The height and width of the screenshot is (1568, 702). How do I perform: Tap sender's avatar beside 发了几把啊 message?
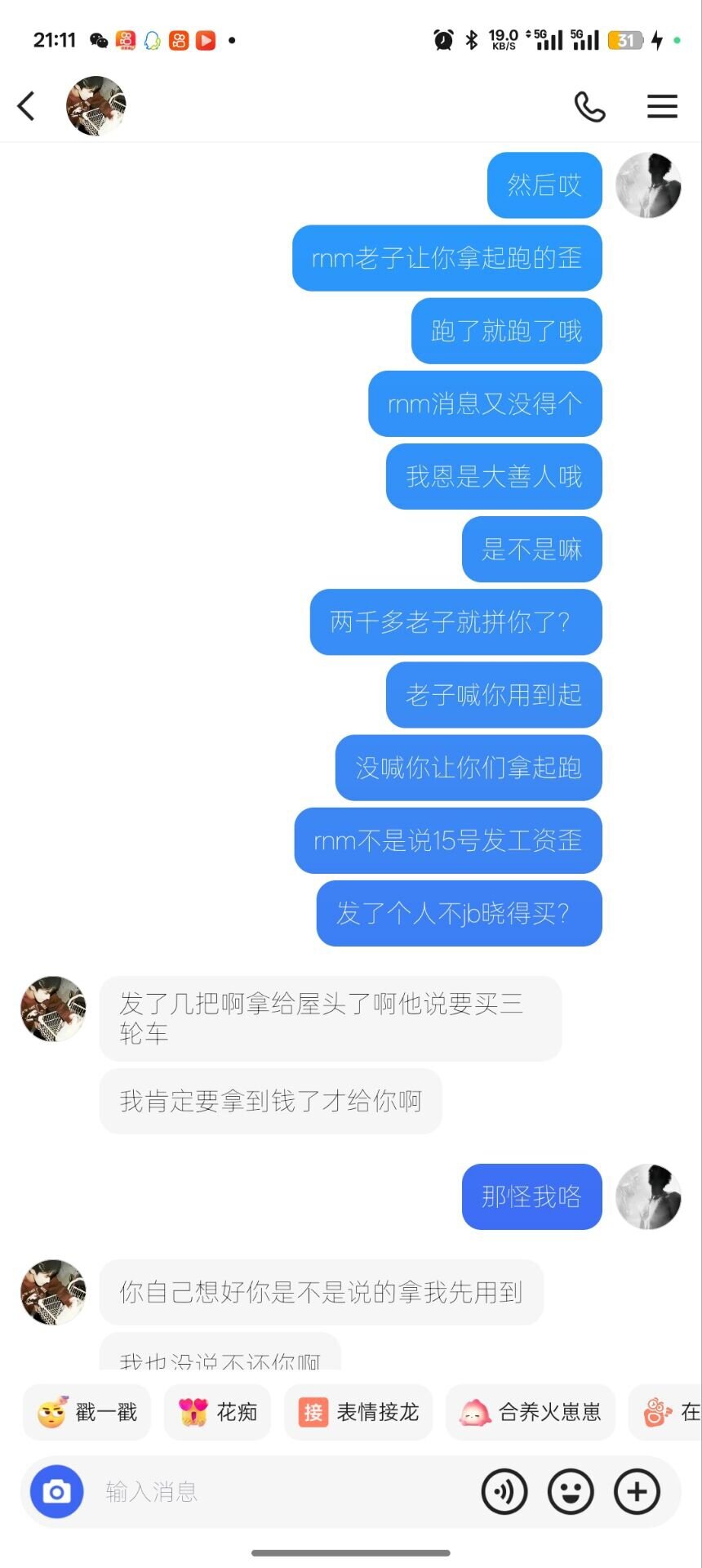tap(53, 1009)
